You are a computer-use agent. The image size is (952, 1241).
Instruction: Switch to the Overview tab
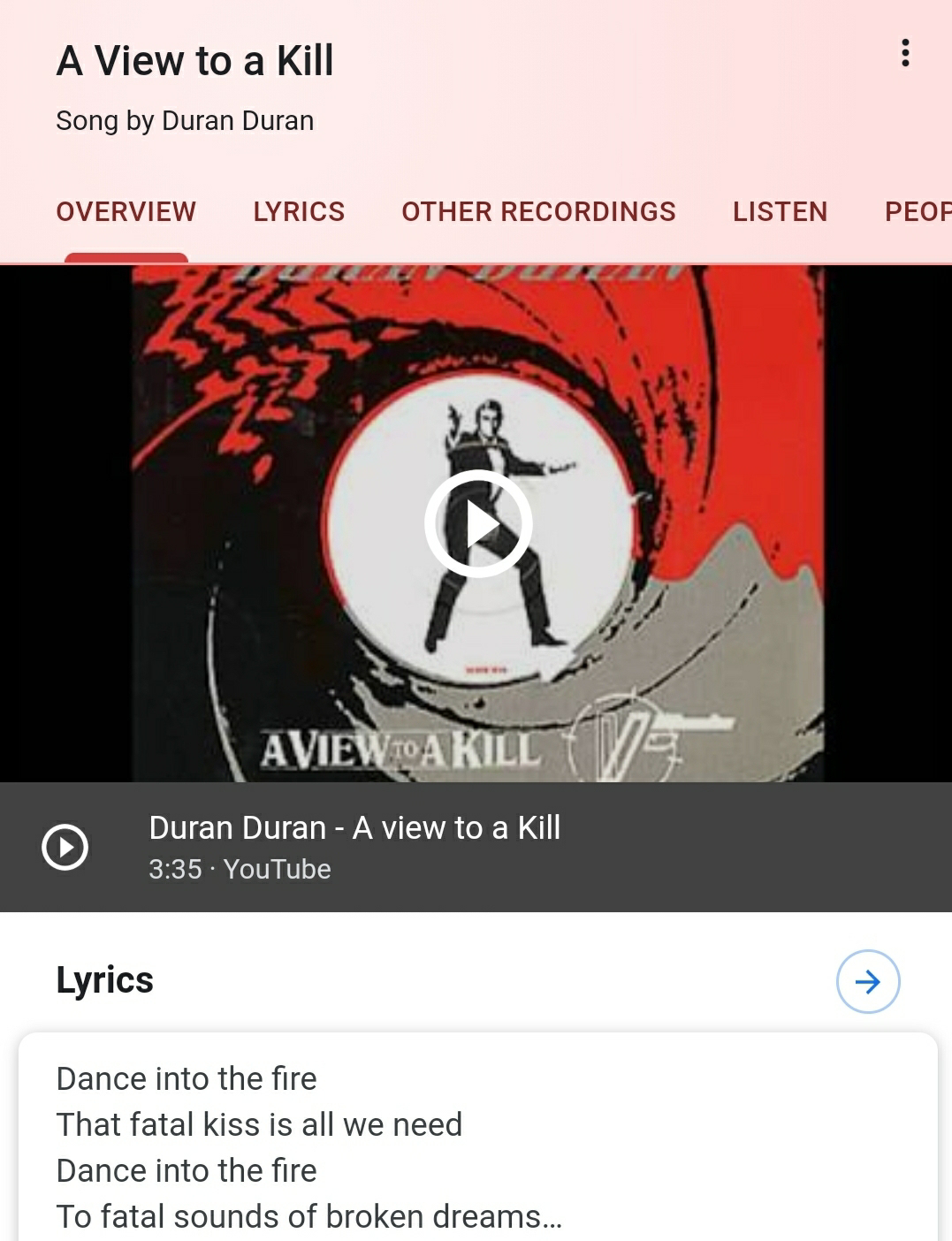[x=126, y=212]
